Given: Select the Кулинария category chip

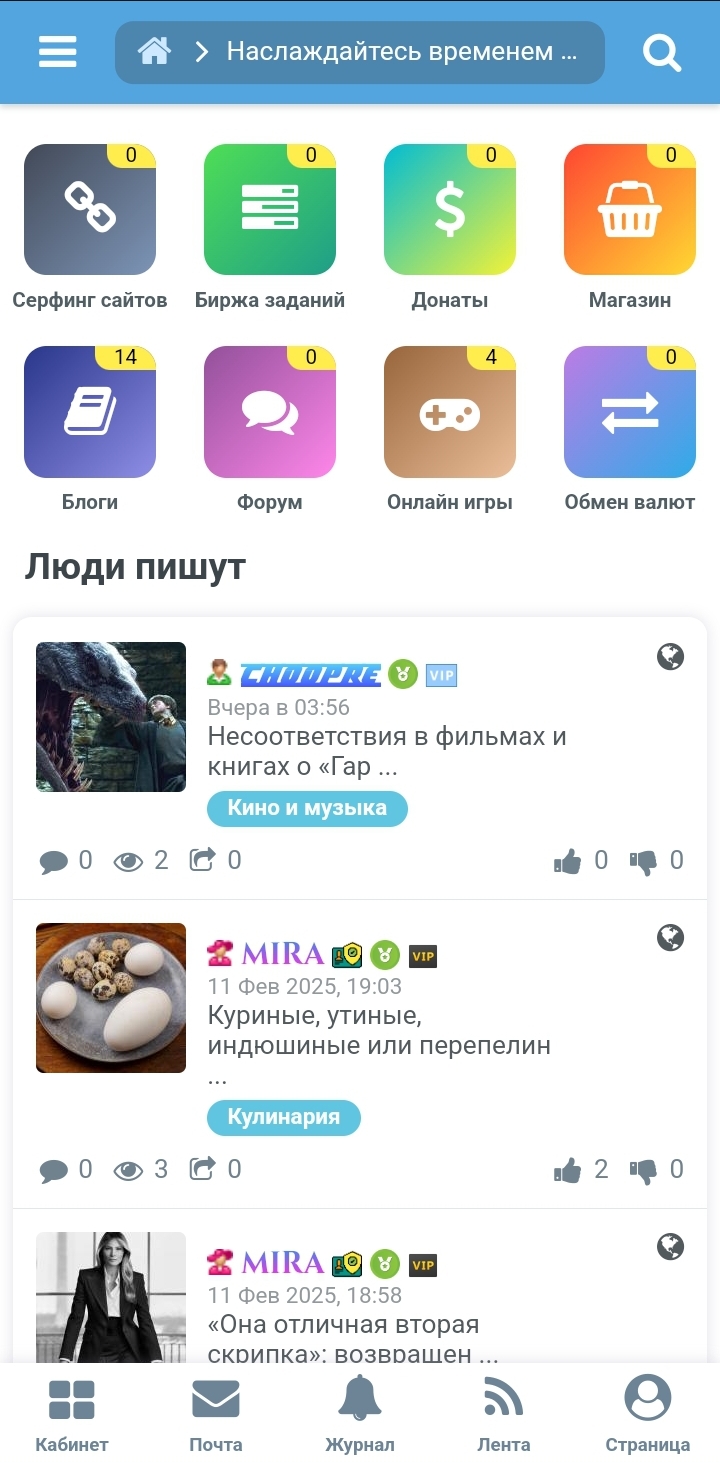Looking at the screenshot, I should [283, 1117].
